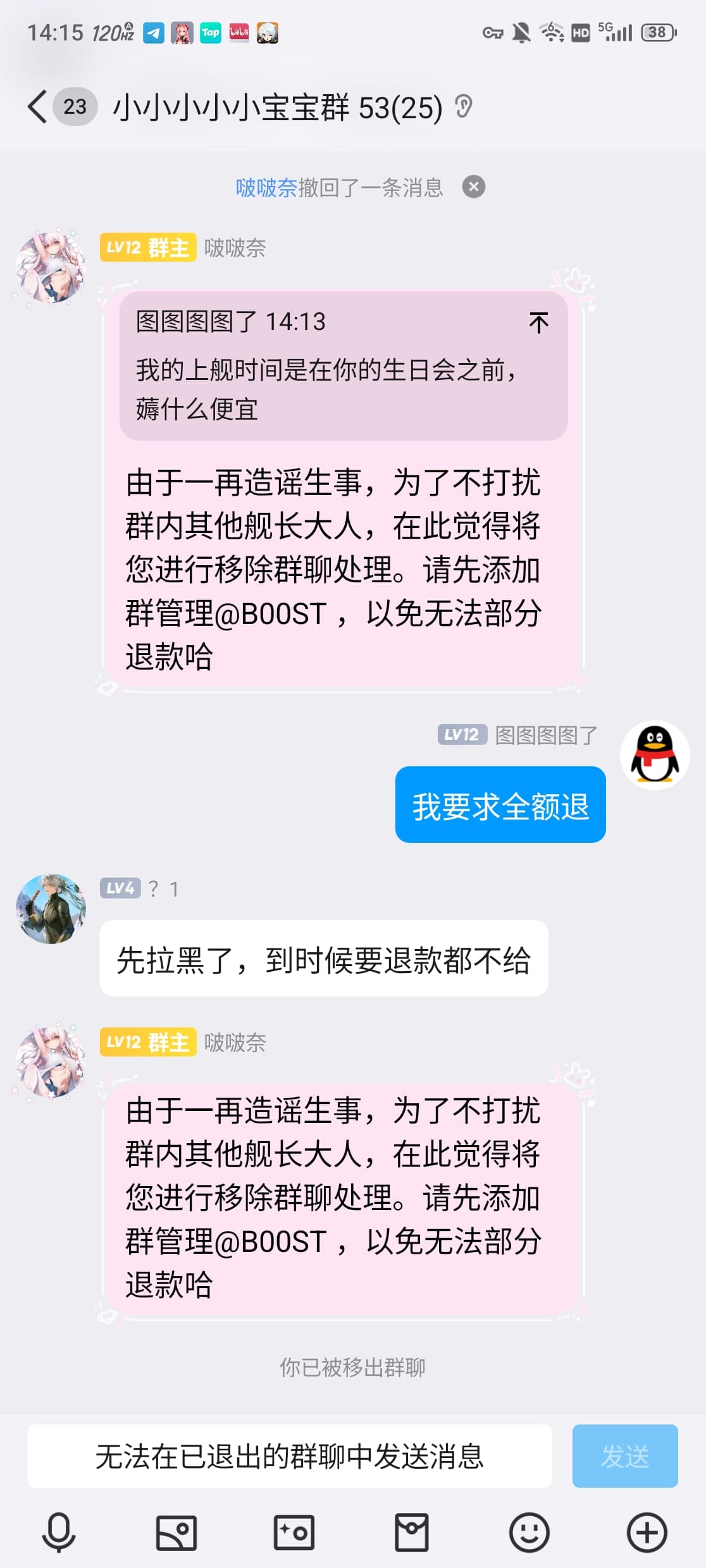This screenshot has width=706, height=1568.
Task: Dismiss the recalled message notice
Action: [473, 187]
